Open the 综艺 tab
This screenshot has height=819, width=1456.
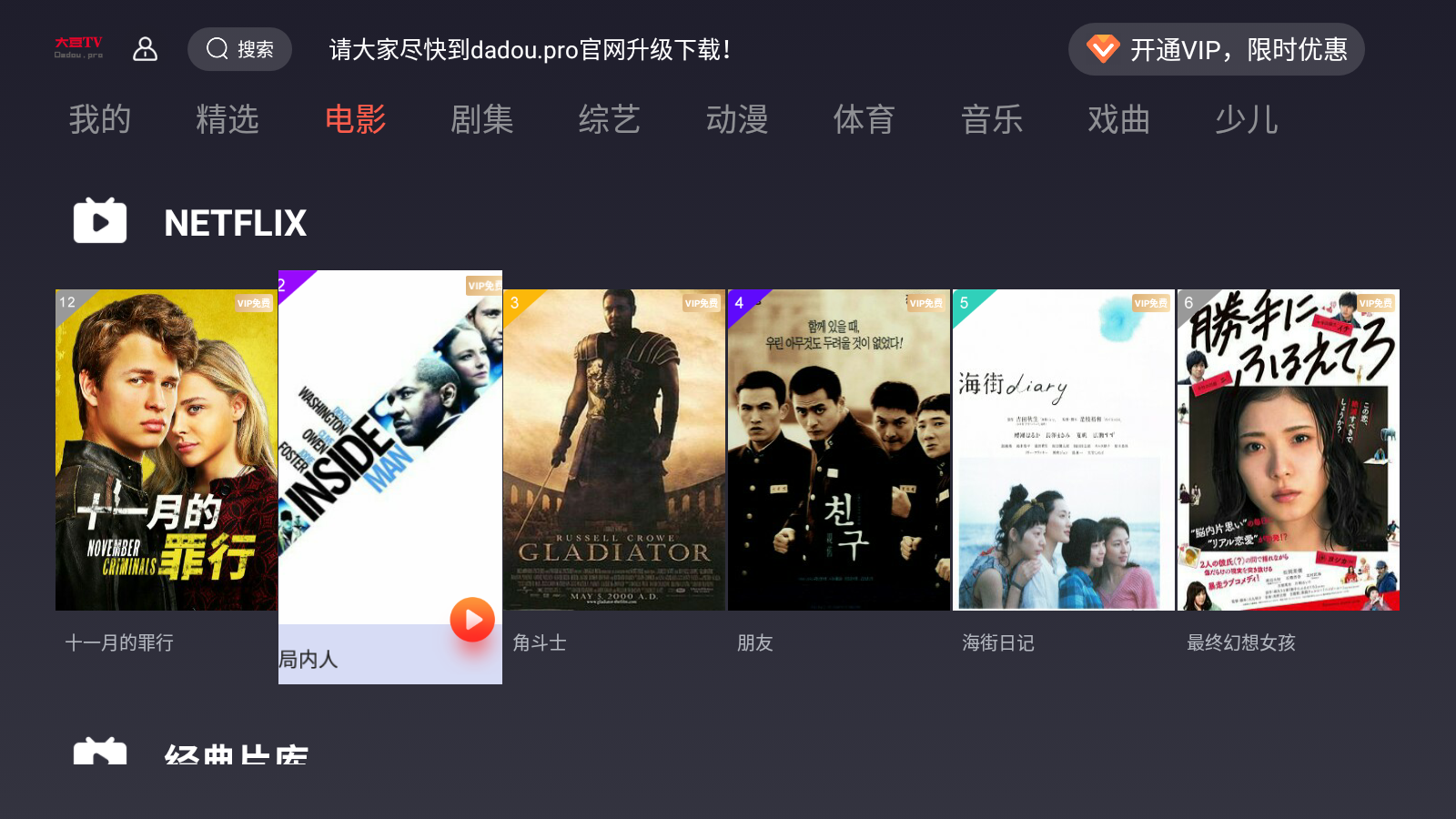coord(610,119)
